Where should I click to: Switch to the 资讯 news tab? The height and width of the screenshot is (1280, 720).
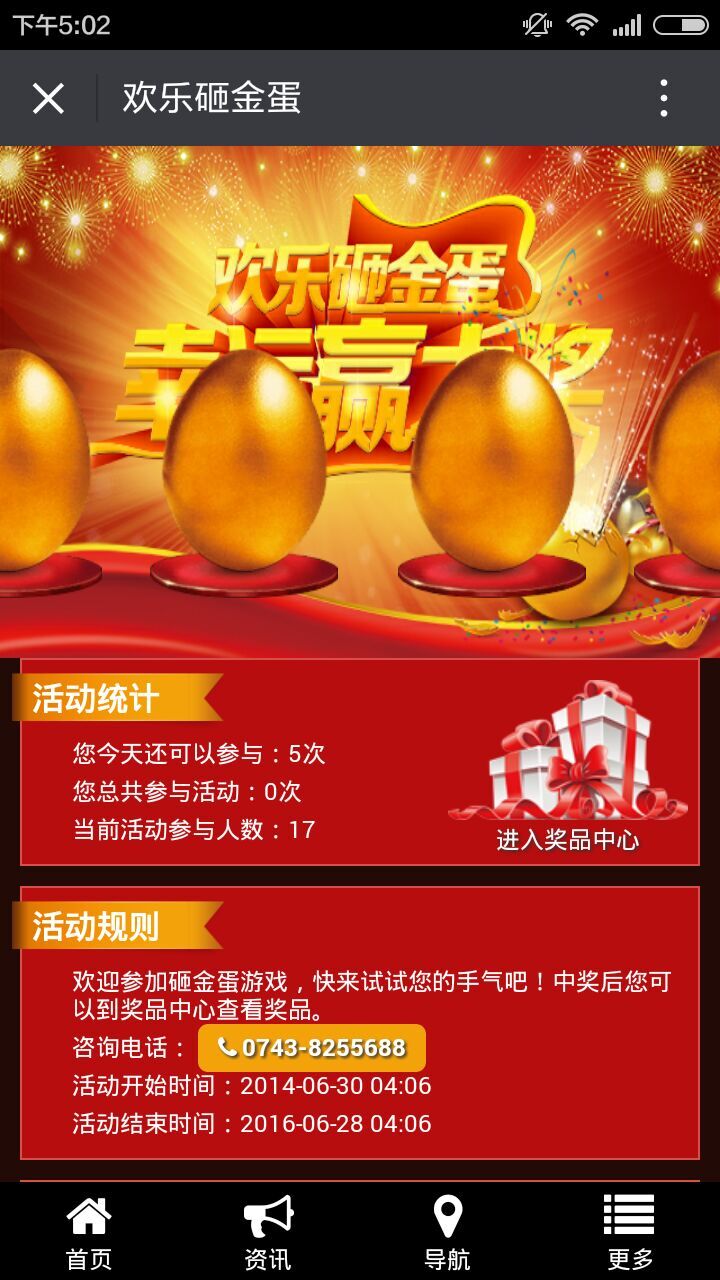[268, 1232]
